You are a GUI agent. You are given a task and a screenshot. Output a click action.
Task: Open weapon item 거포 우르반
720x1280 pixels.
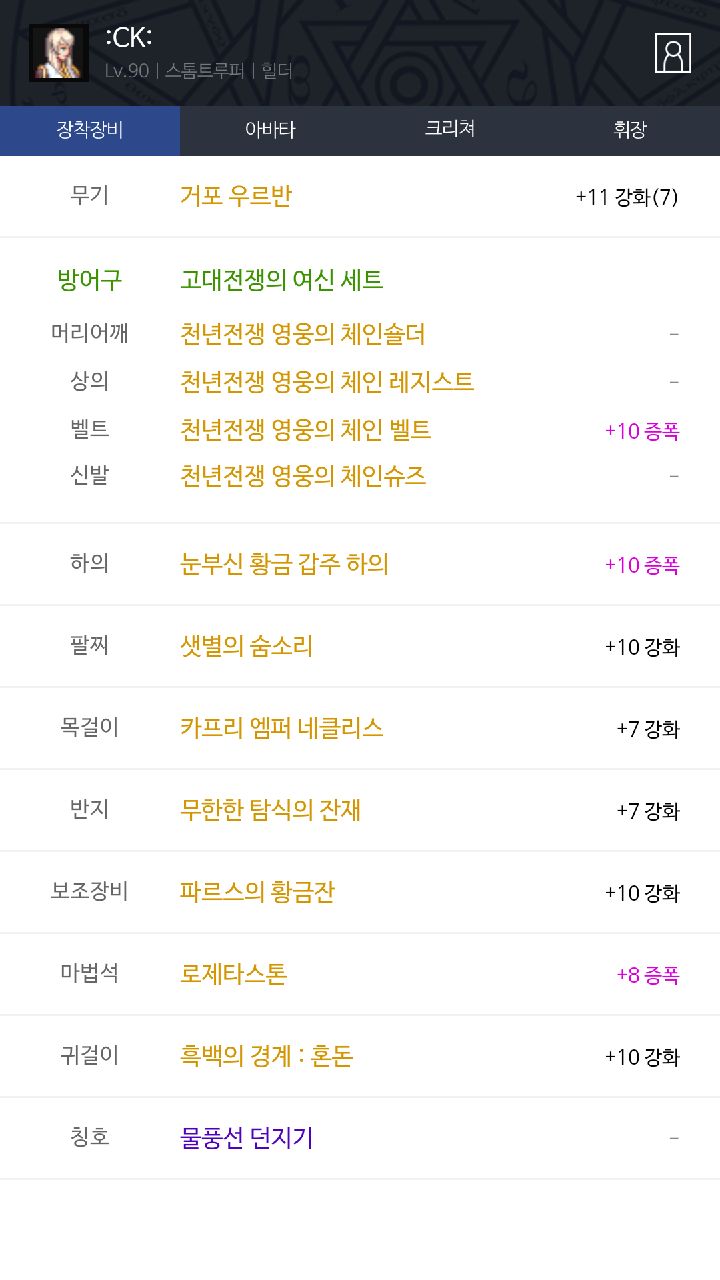[x=236, y=196]
